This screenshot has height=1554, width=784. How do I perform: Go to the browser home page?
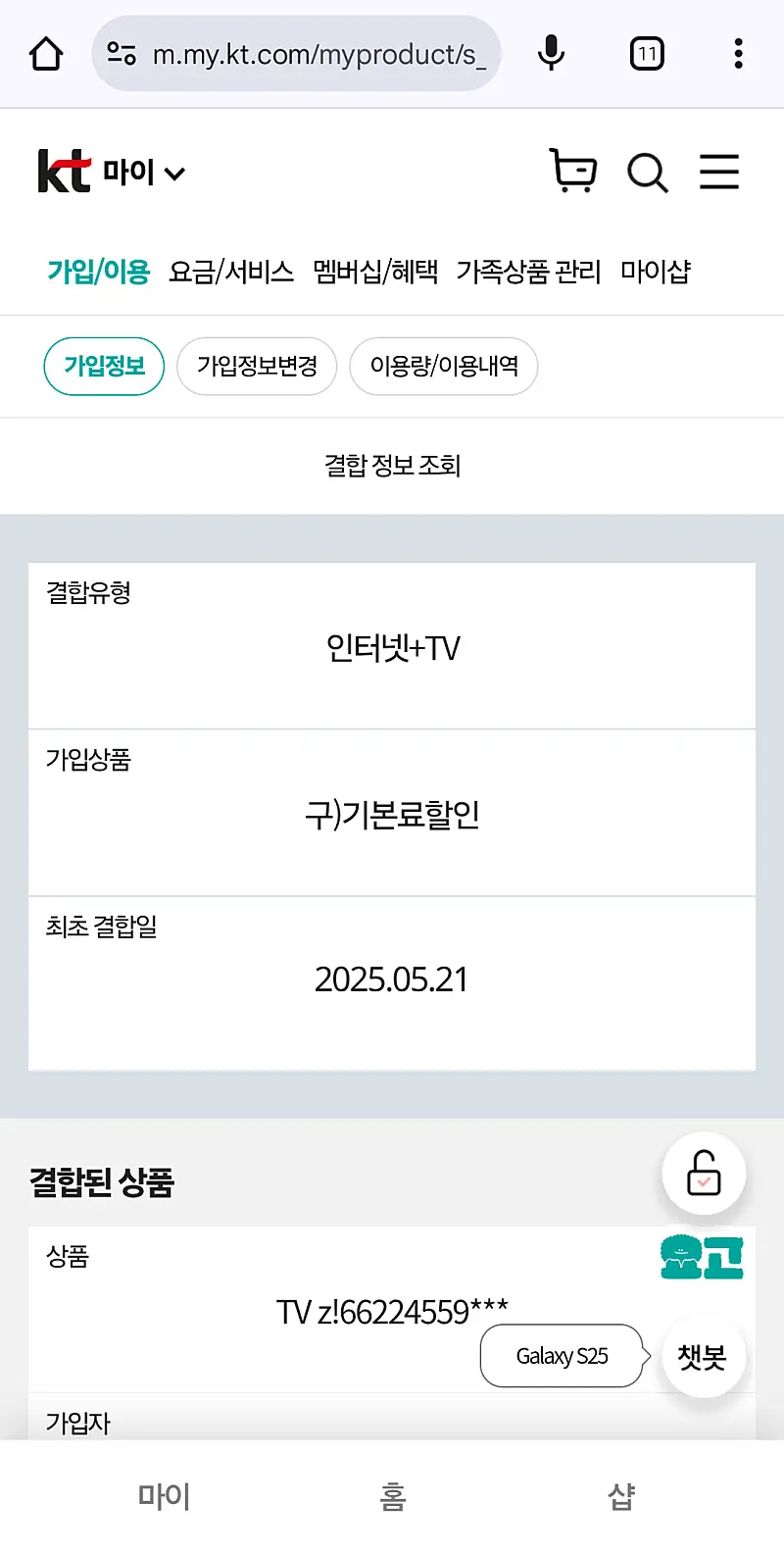[x=46, y=54]
